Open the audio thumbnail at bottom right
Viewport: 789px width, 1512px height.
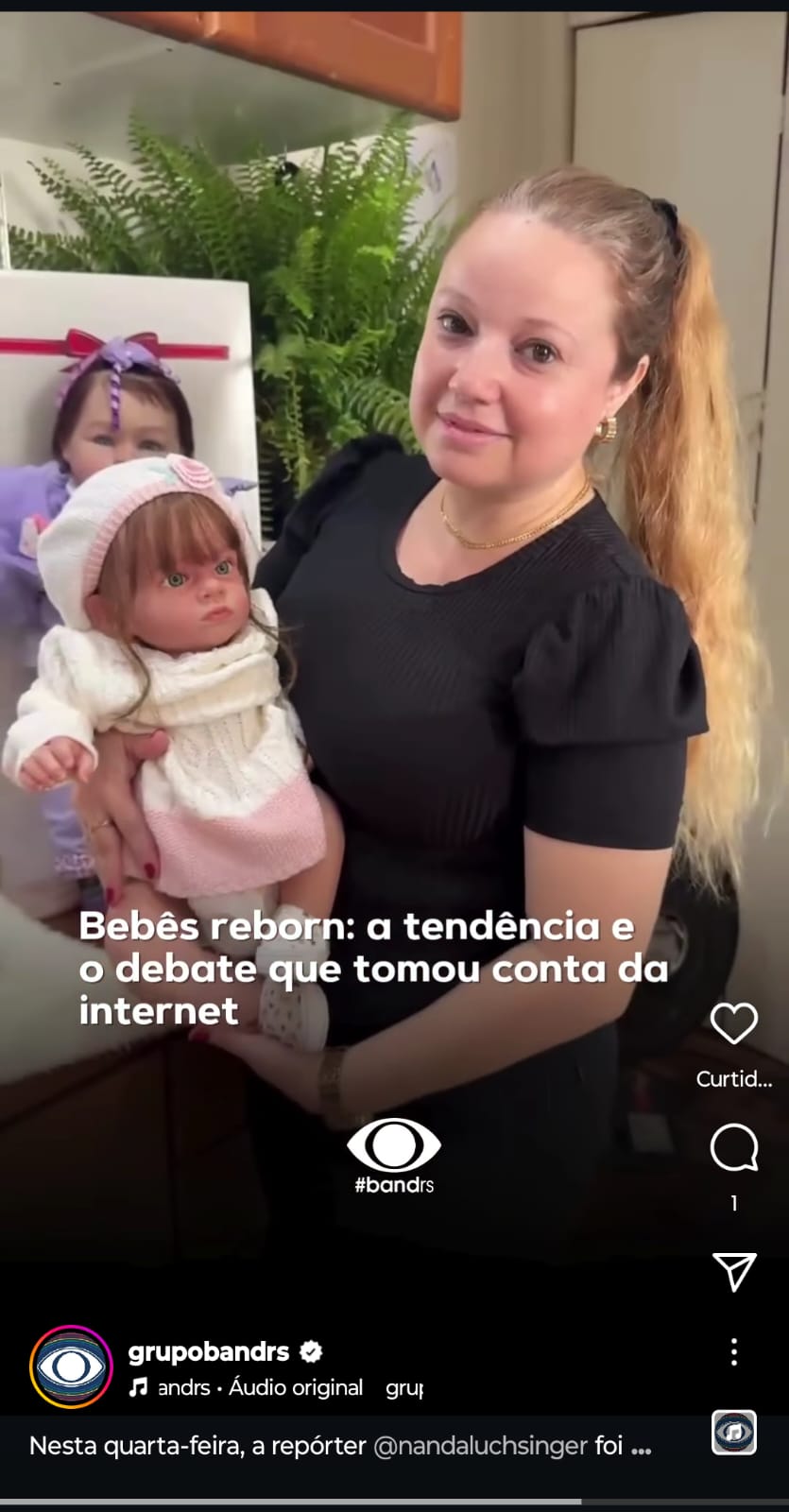[x=734, y=1432]
